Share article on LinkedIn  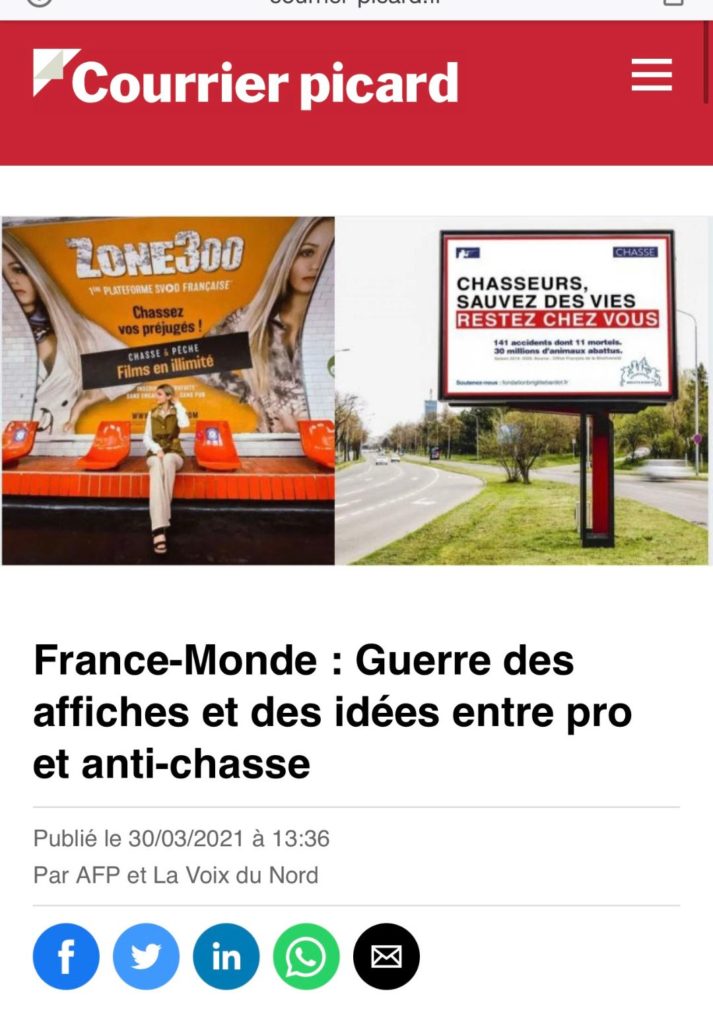[x=226, y=957]
